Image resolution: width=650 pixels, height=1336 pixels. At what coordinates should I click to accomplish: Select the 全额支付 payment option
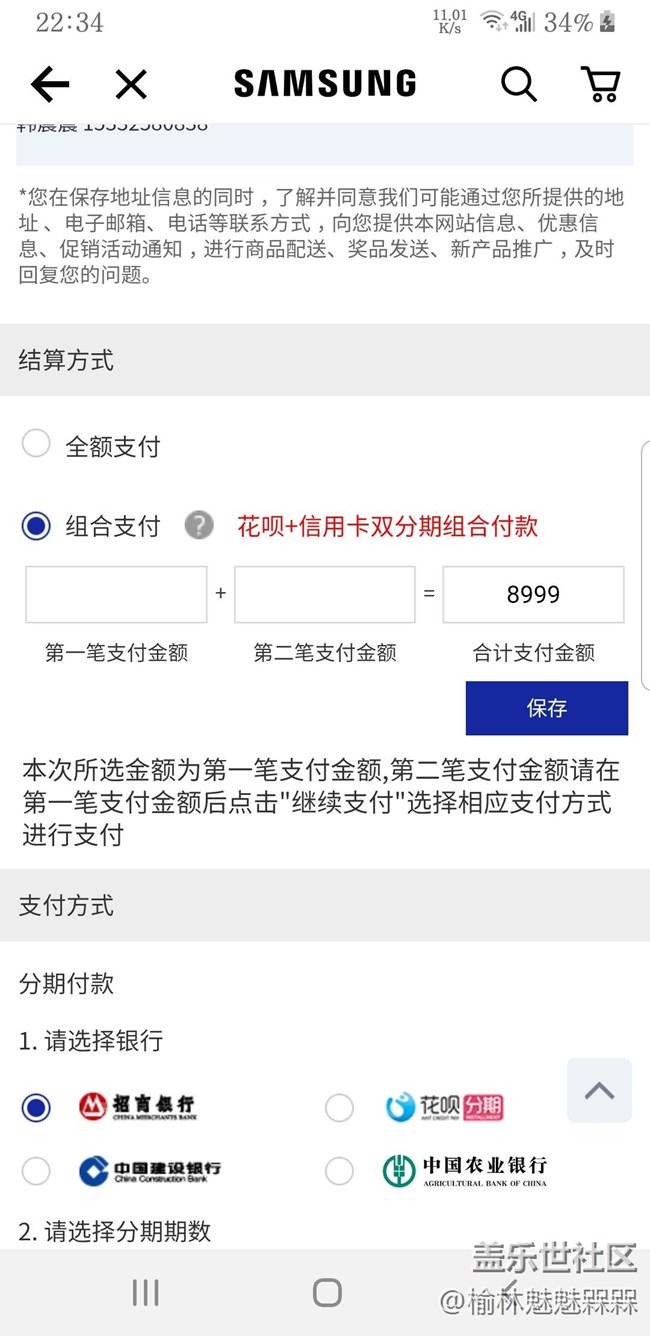click(36, 444)
